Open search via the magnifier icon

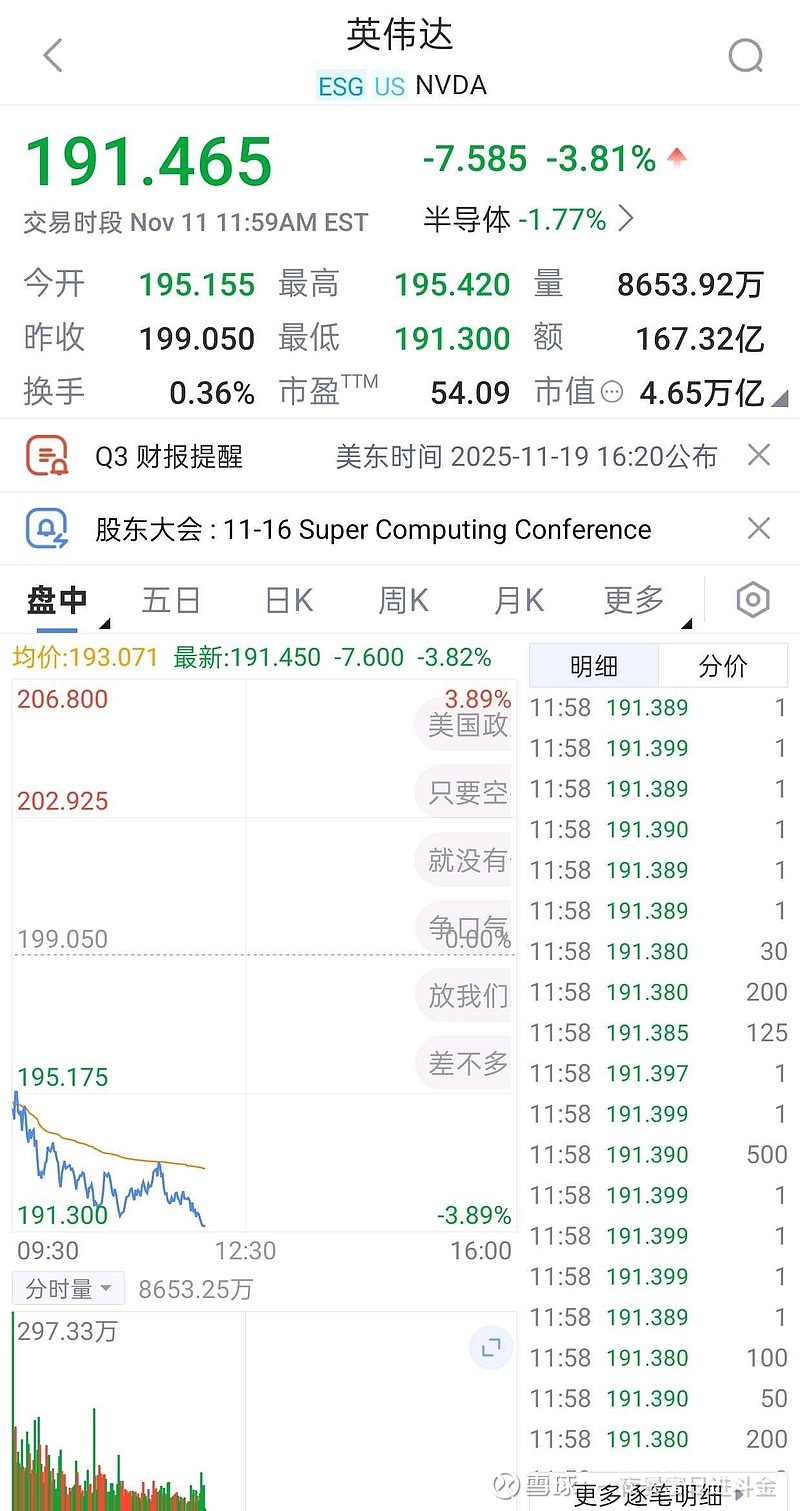tap(746, 57)
